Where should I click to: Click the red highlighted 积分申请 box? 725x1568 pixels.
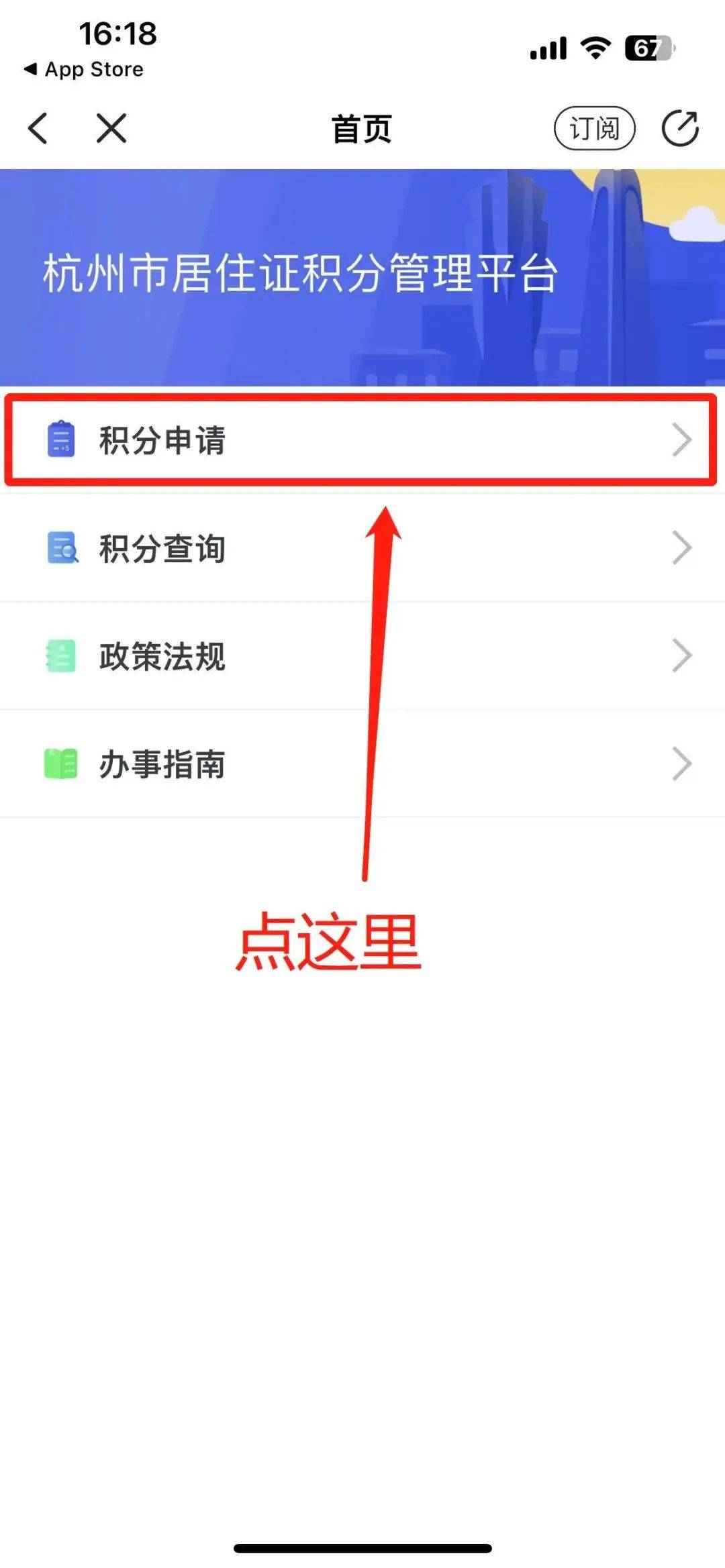click(x=362, y=441)
